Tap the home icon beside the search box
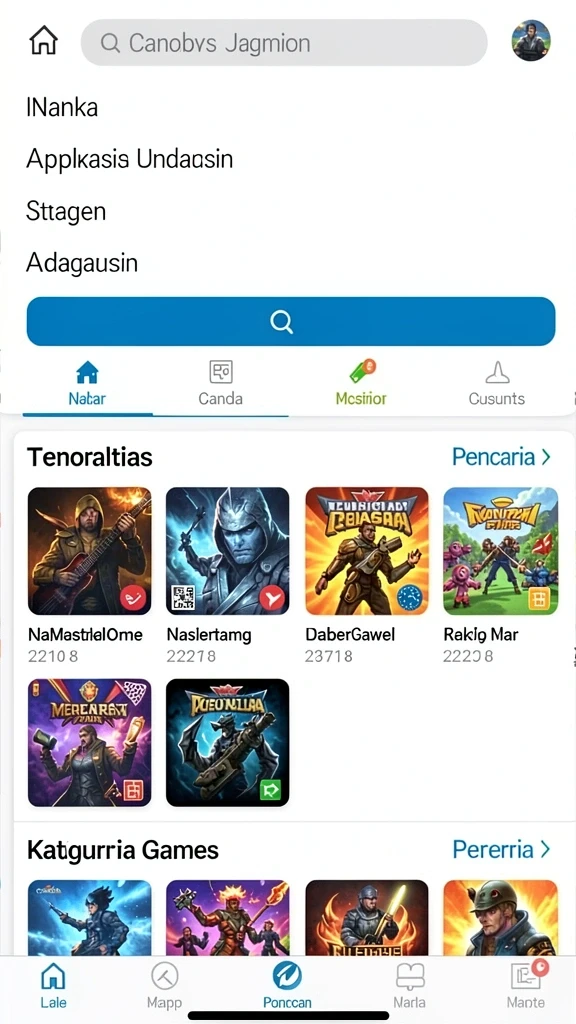 [x=44, y=42]
